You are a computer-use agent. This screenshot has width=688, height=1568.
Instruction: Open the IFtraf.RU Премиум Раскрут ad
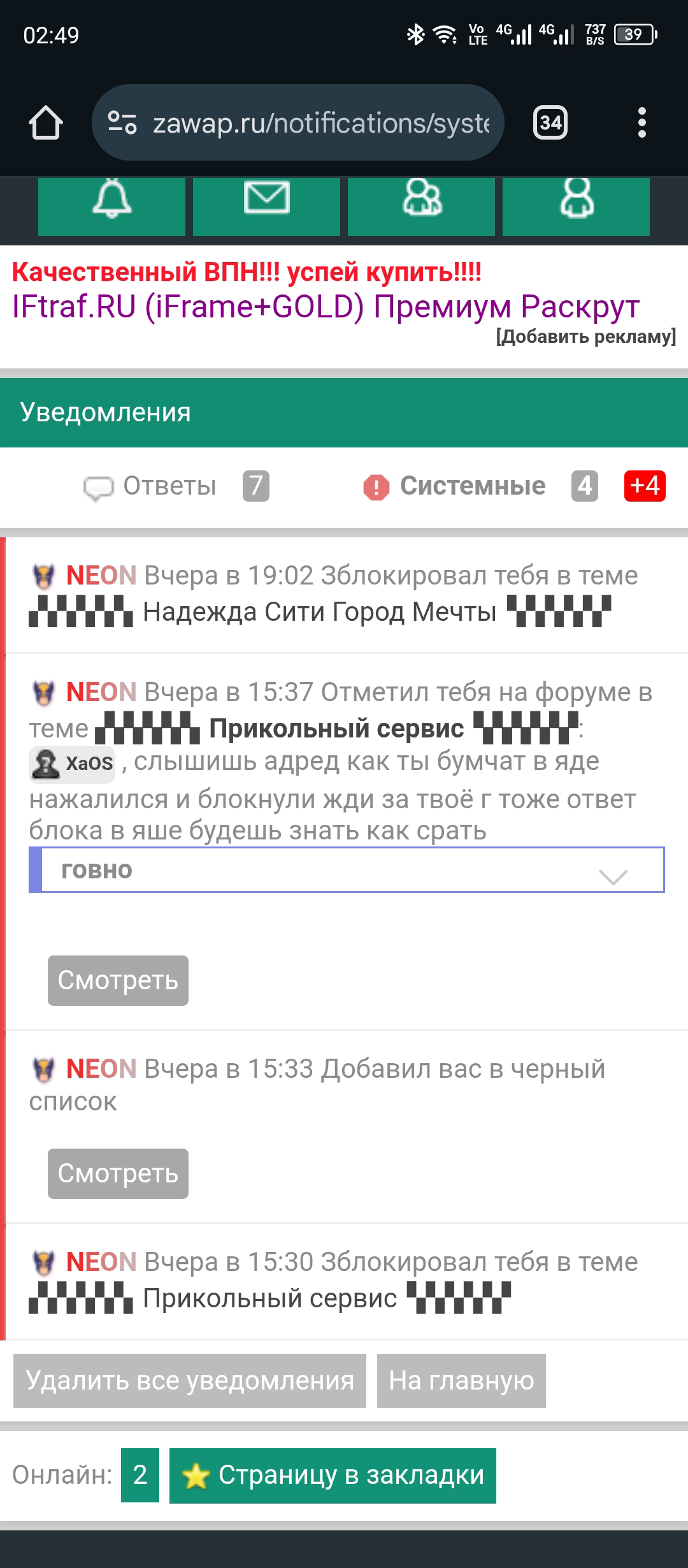pos(326,307)
